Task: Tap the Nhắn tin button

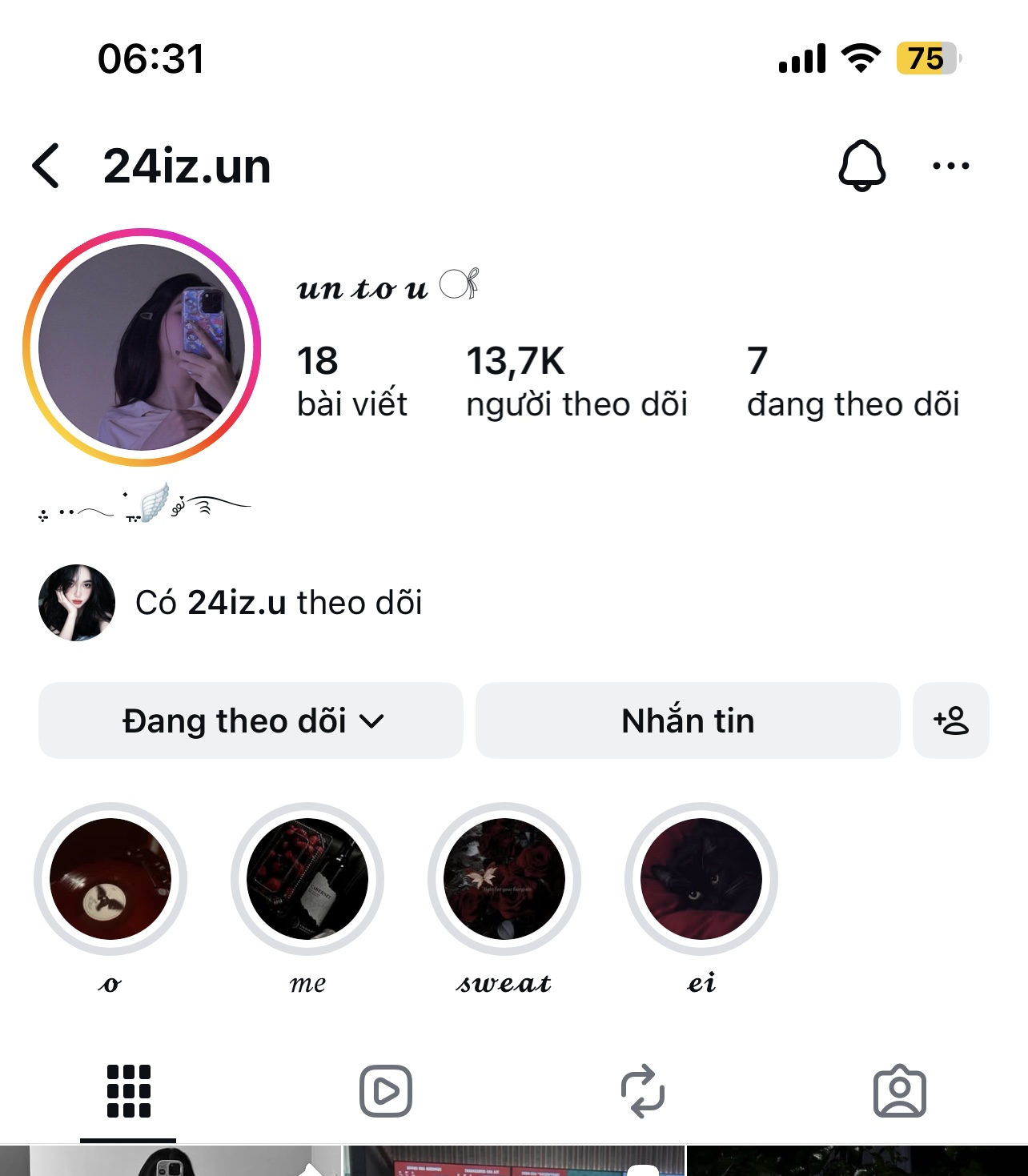Action: click(x=688, y=720)
